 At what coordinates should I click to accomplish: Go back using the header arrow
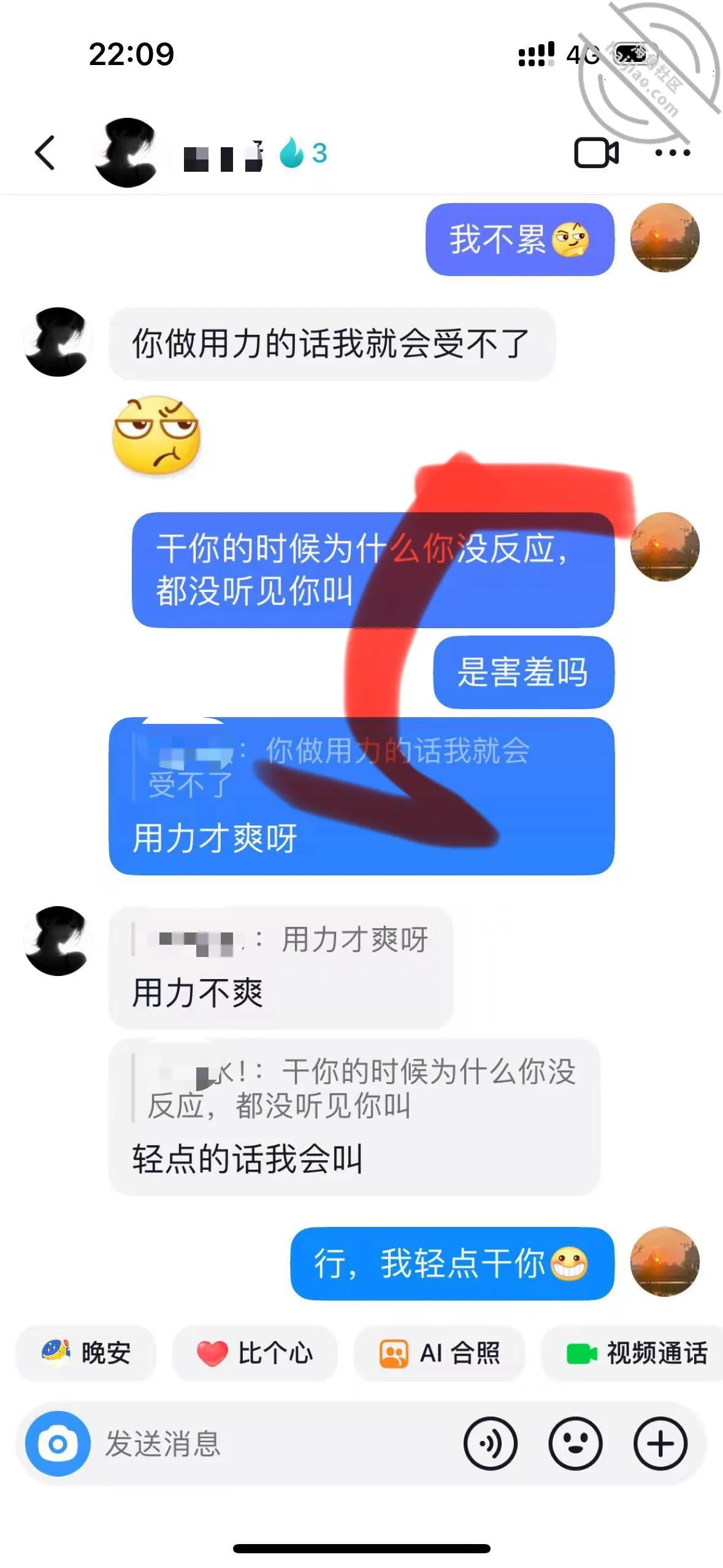point(45,152)
